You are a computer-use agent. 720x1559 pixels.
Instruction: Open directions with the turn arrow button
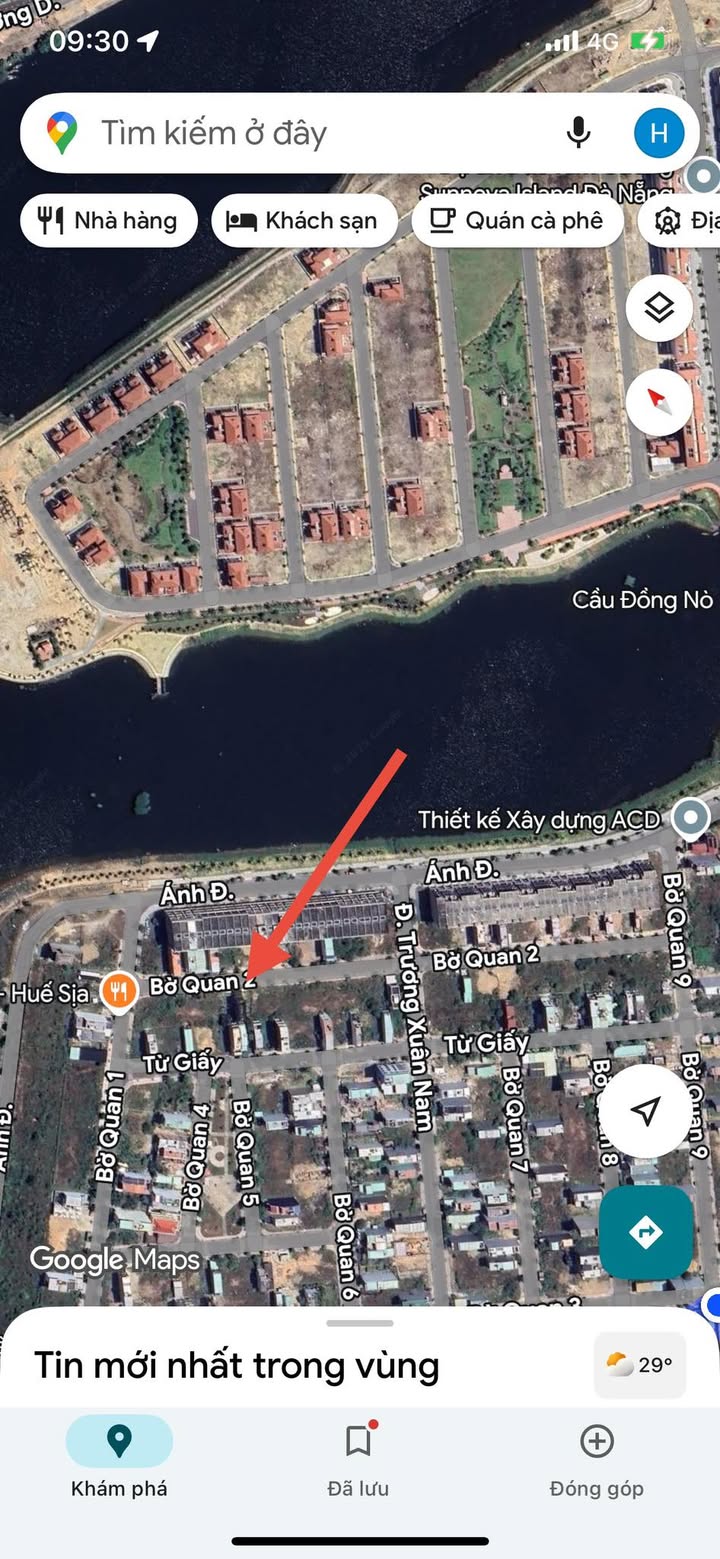click(x=646, y=1232)
